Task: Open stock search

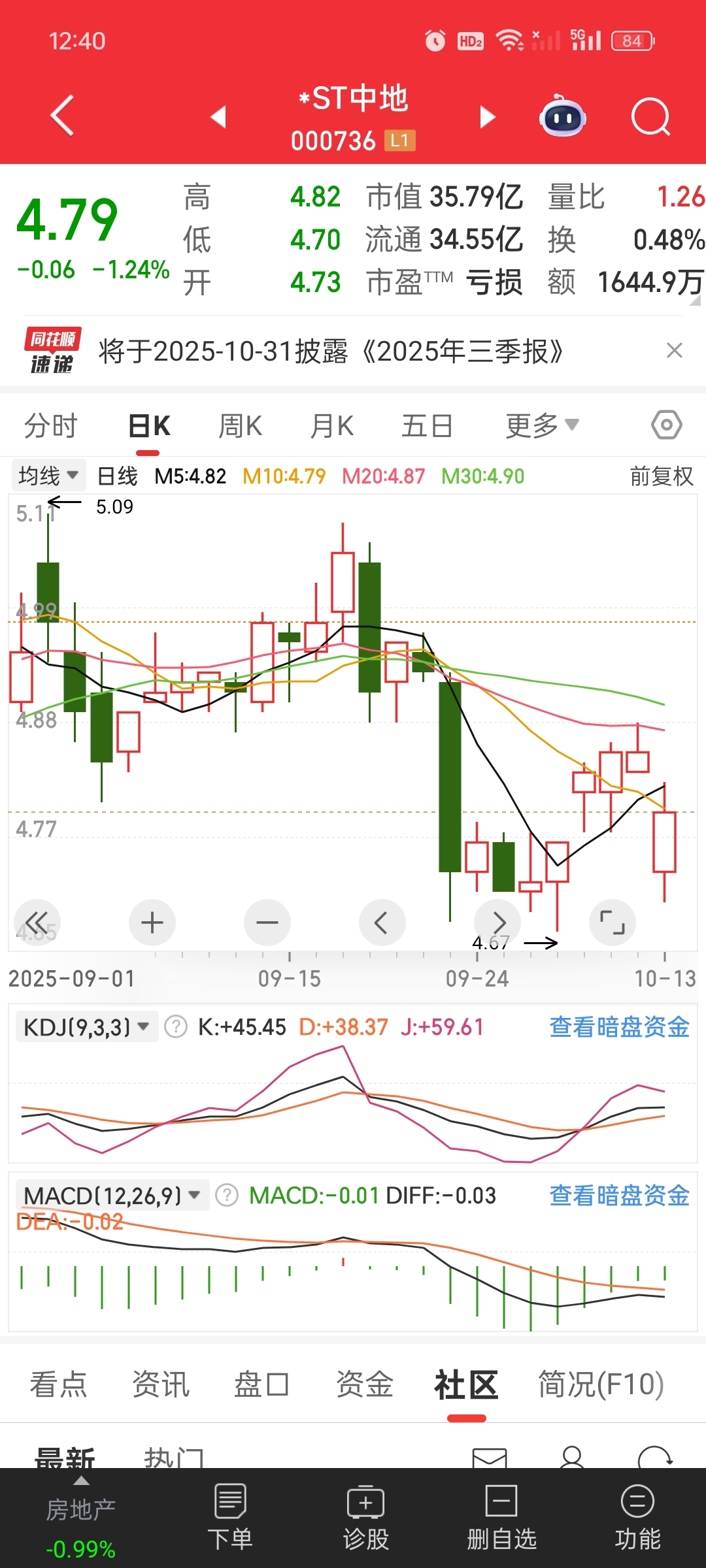Action: tap(650, 118)
